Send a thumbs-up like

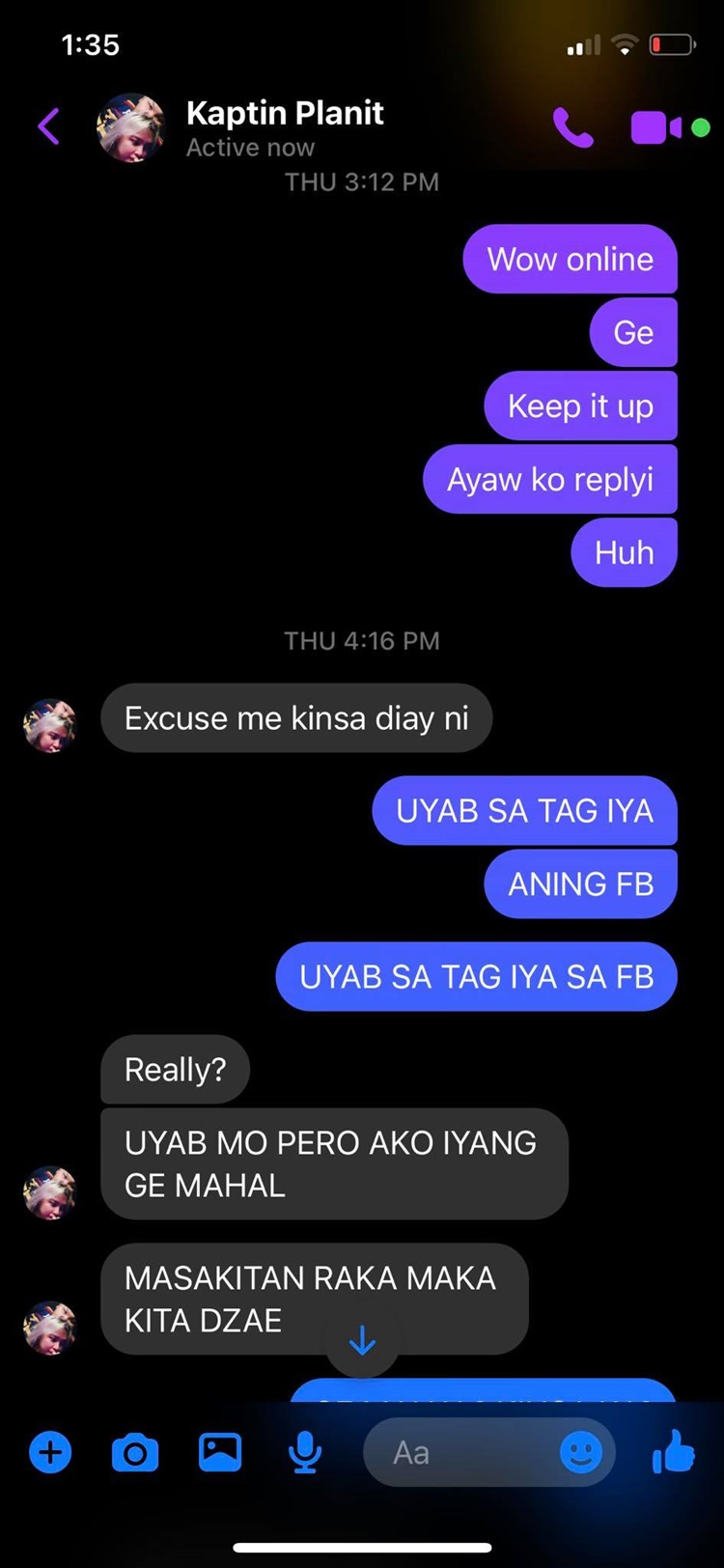click(x=673, y=1451)
